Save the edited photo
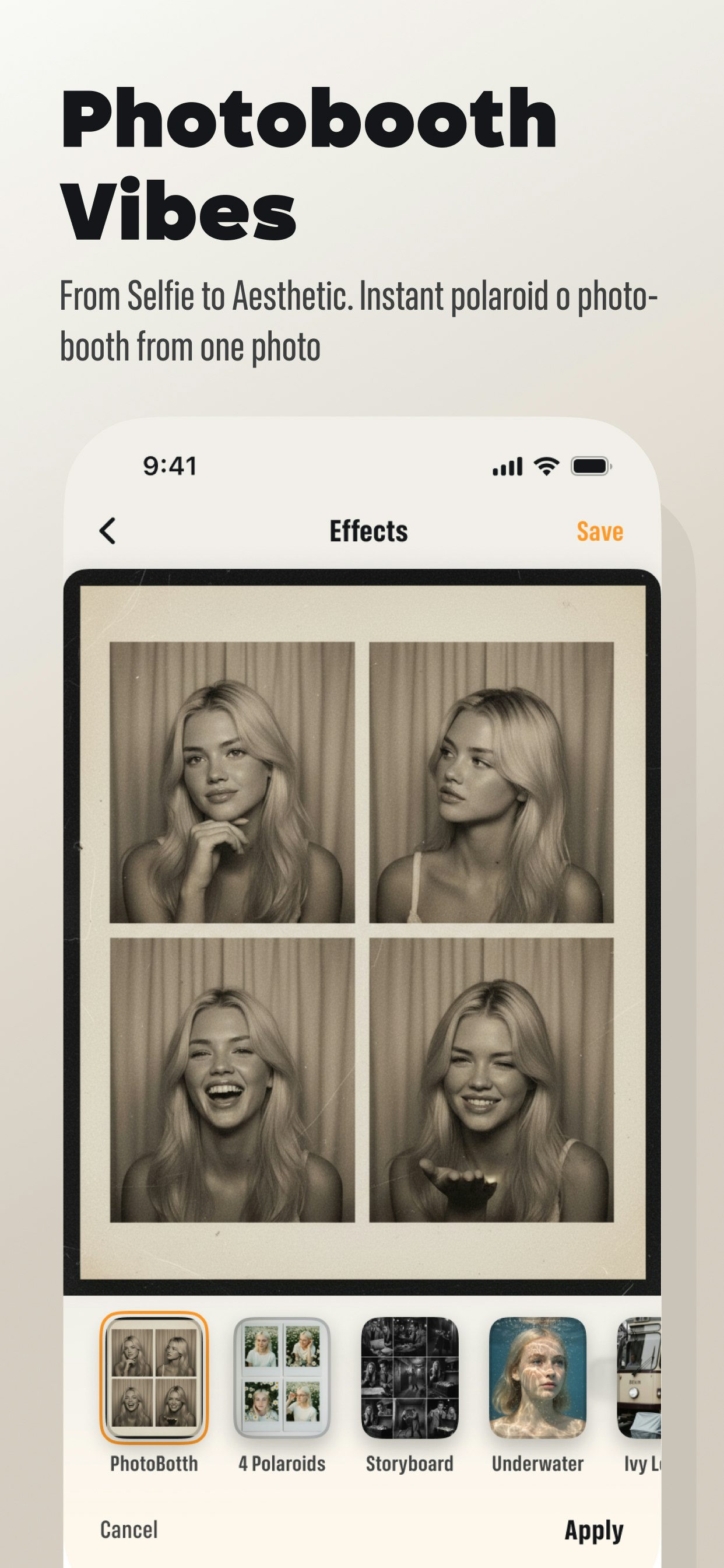 pos(599,530)
